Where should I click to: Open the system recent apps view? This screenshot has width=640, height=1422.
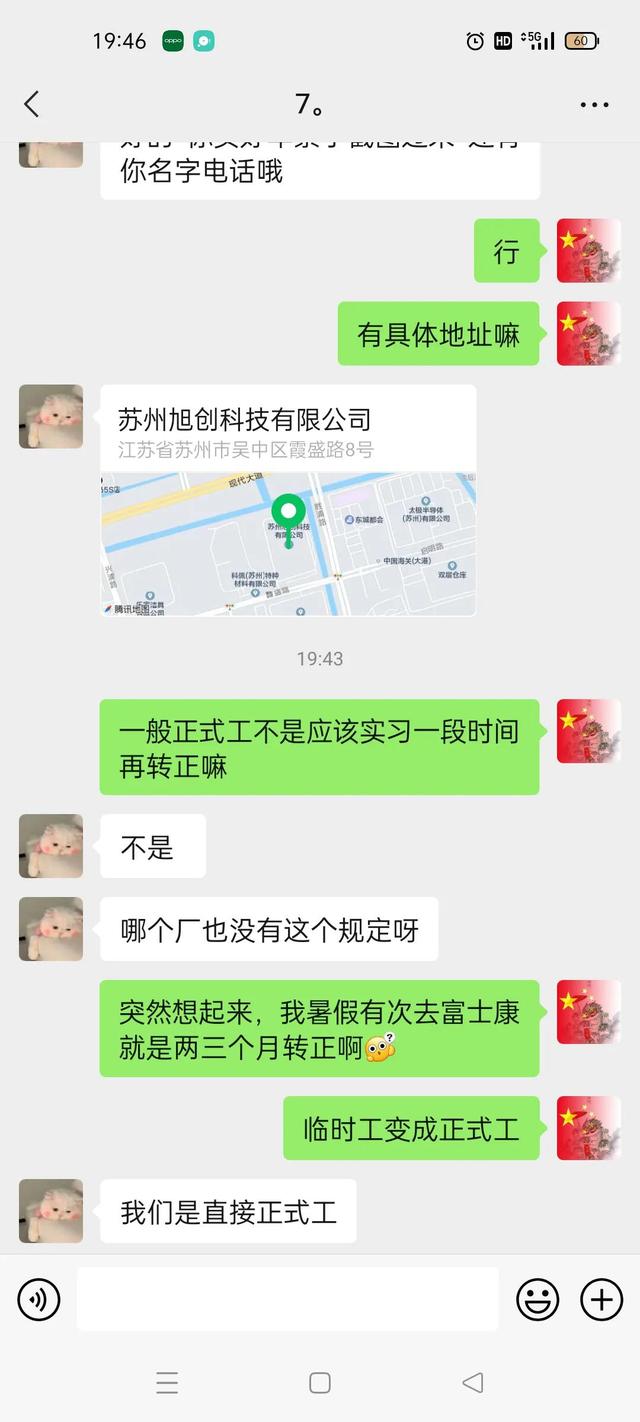pyautogui.click(x=167, y=1383)
